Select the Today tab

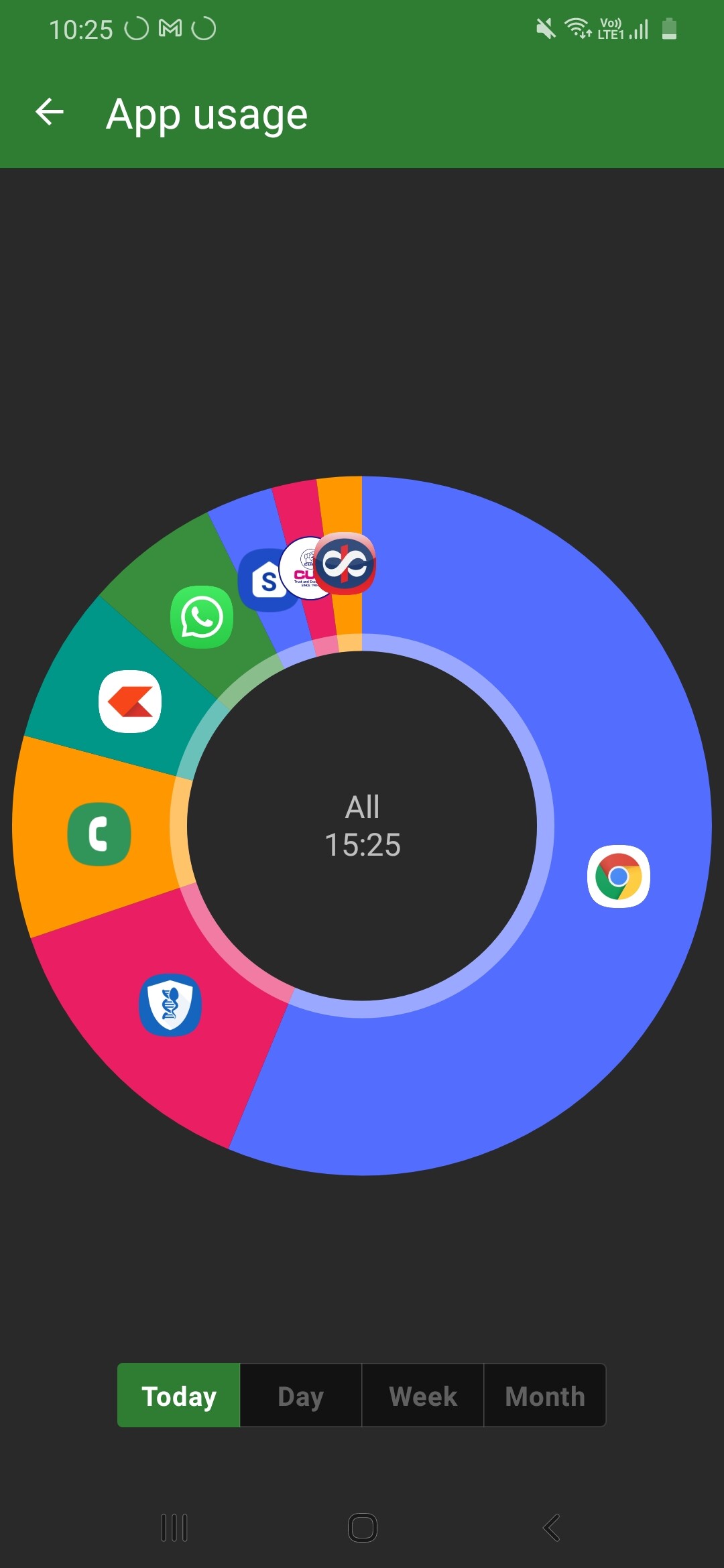[179, 1396]
